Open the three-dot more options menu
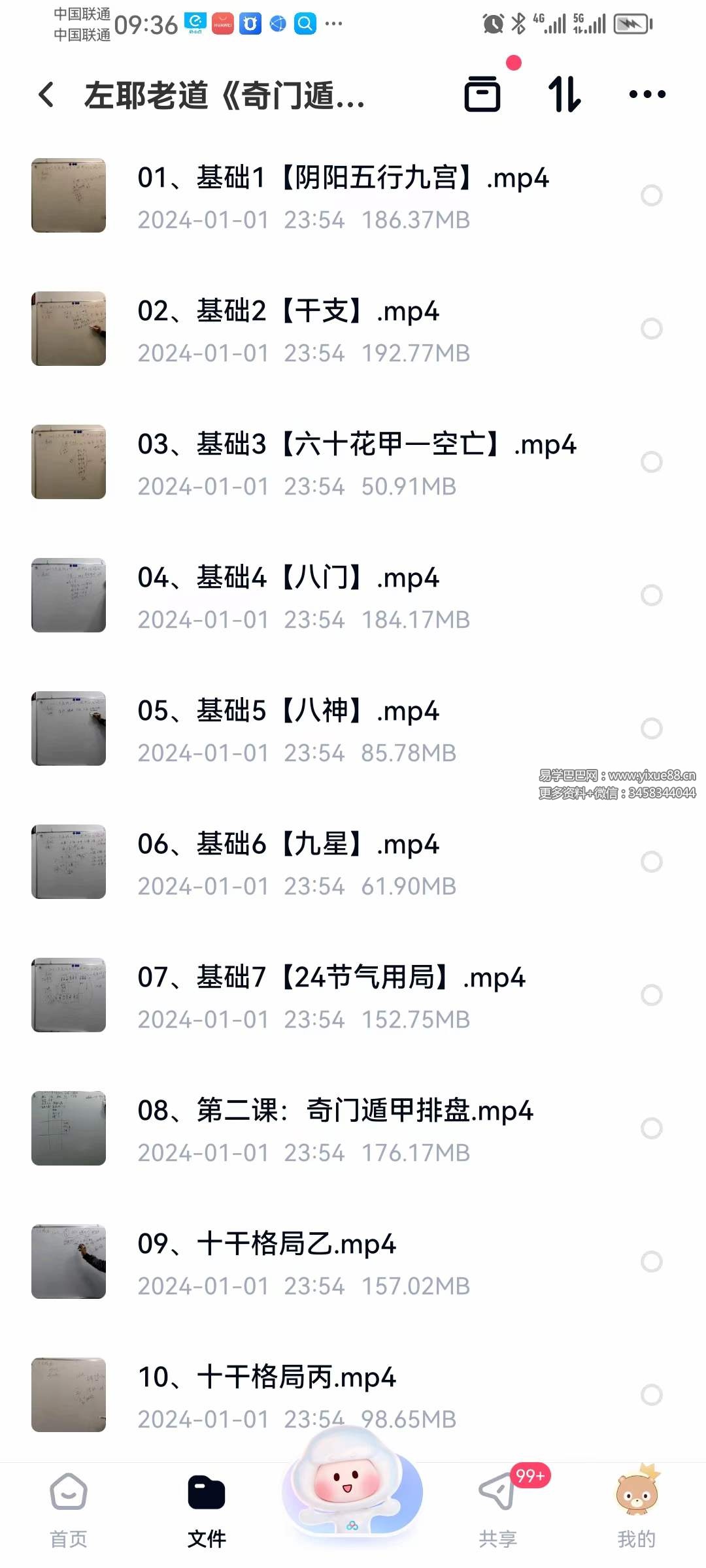Viewport: 706px width, 1568px height. coord(647,95)
